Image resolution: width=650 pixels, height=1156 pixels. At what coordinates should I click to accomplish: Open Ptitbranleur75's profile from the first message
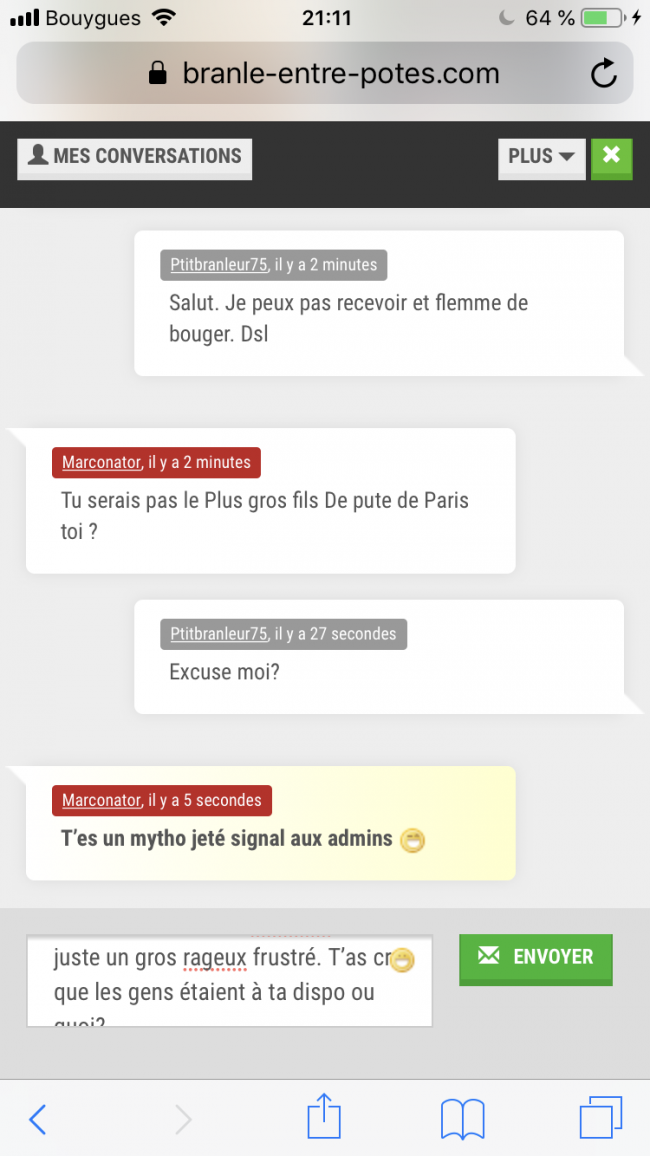218,265
